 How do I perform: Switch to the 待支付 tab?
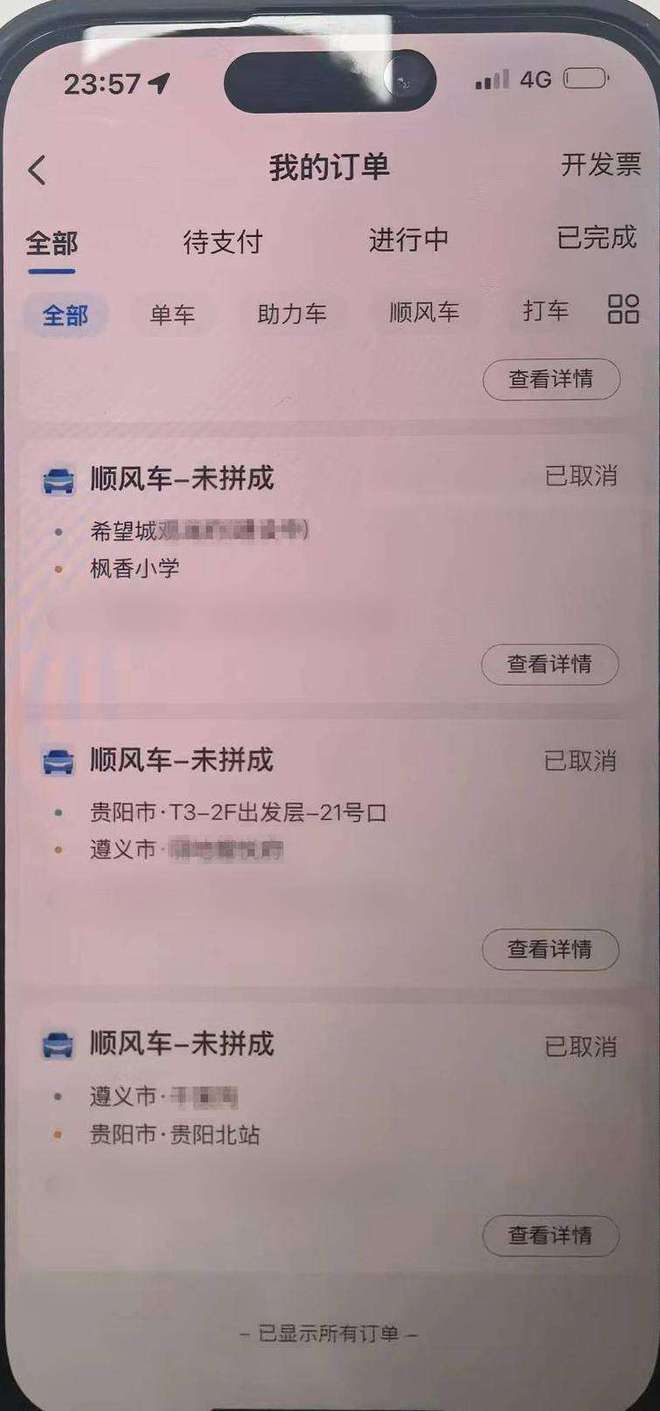click(222, 241)
